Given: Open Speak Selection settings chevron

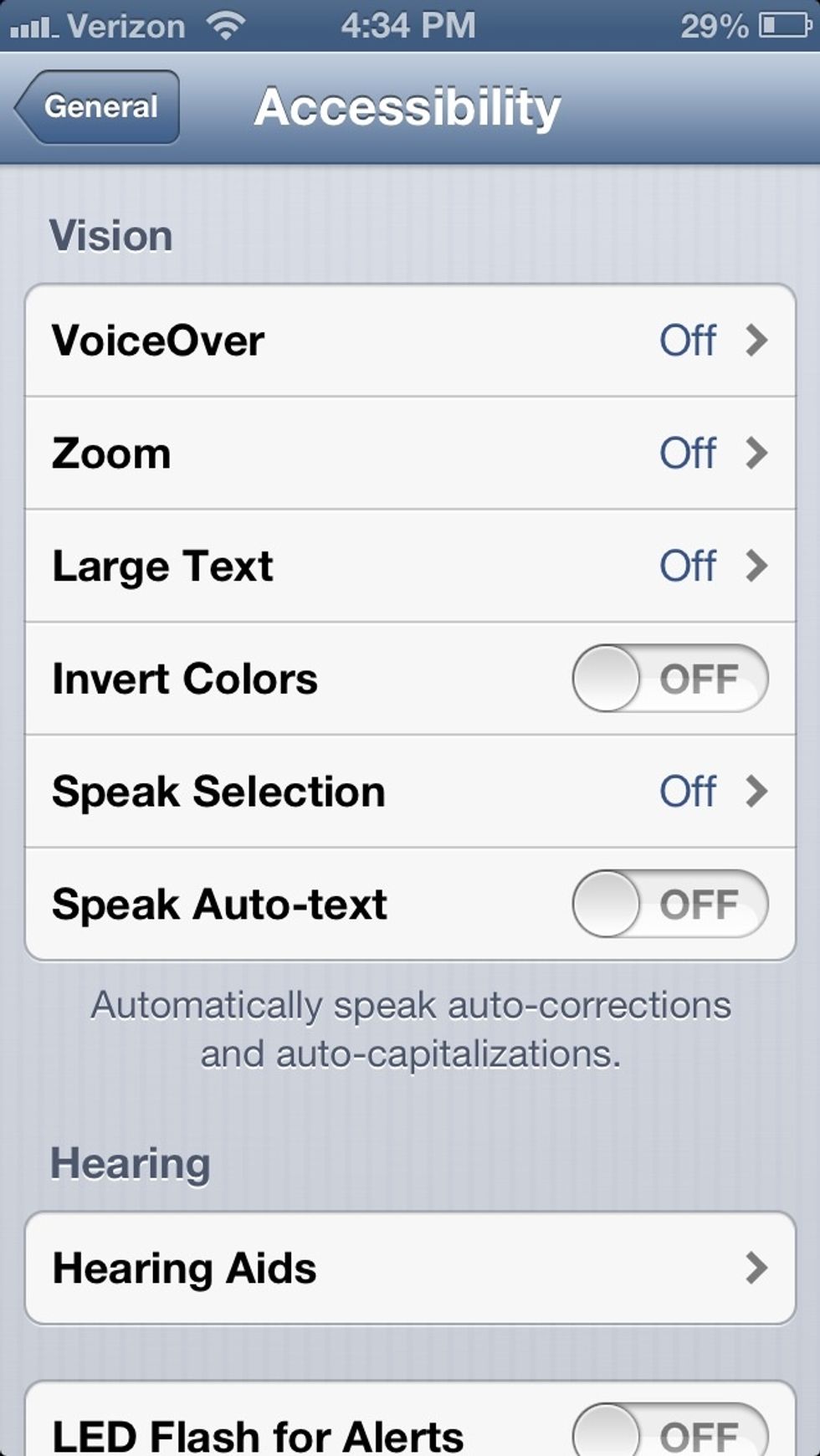Looking at the screenshot, I should pyautogui.click(x=760, y=792).
